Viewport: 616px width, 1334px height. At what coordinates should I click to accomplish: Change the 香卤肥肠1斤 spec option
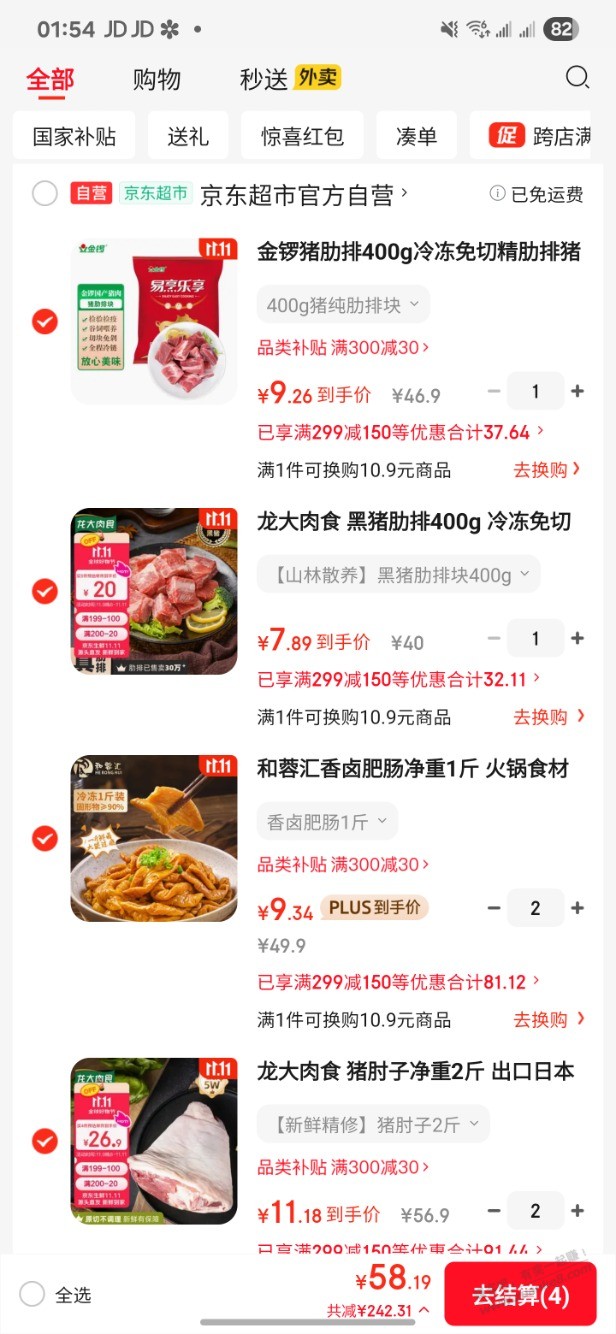pos(327,822)
